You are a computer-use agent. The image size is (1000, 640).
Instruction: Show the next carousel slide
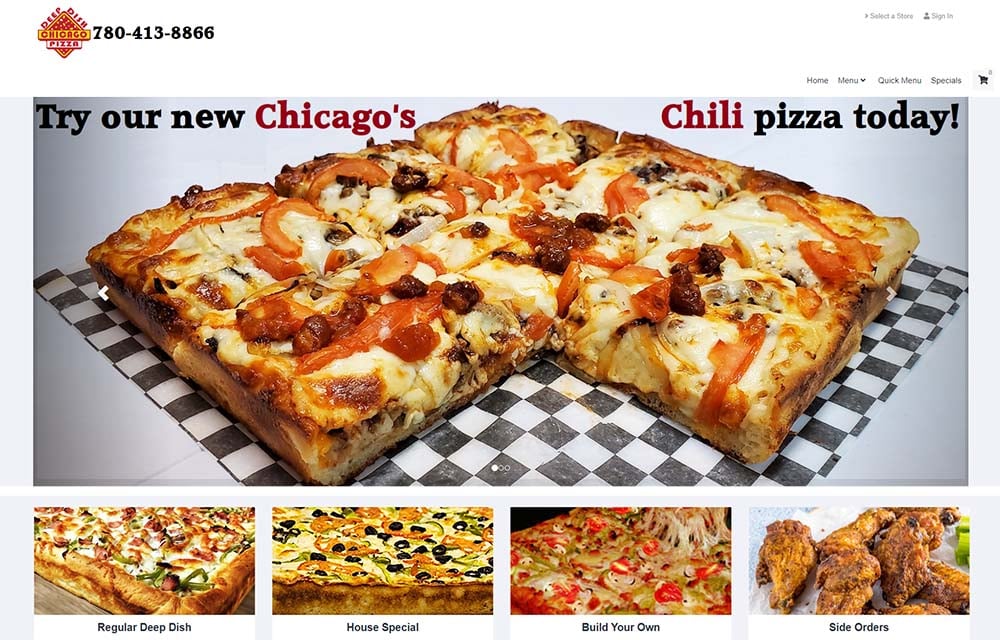point(892,293)
